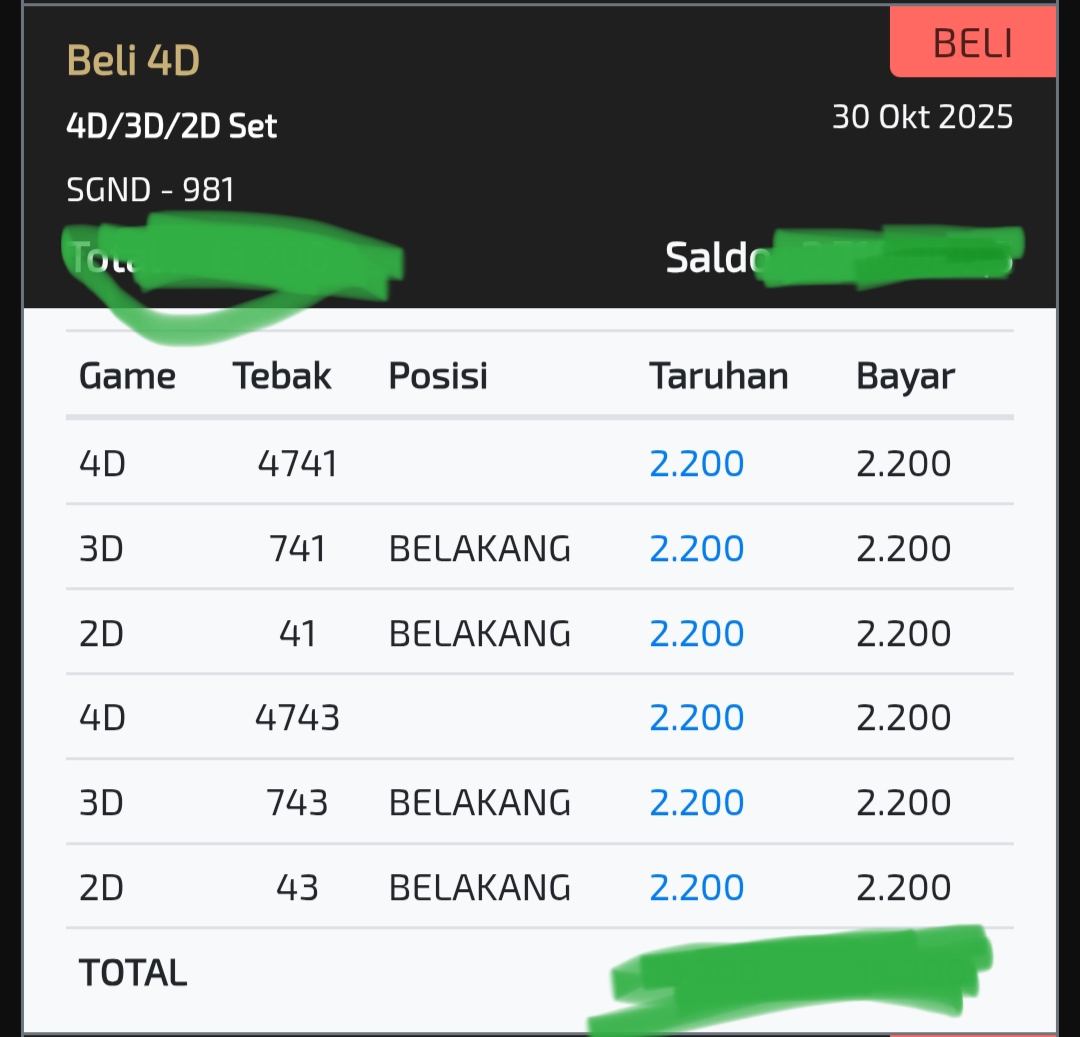The image size is (1080, 1037).
Task: View the bet amount link for 4743
Action: point(697,718)
